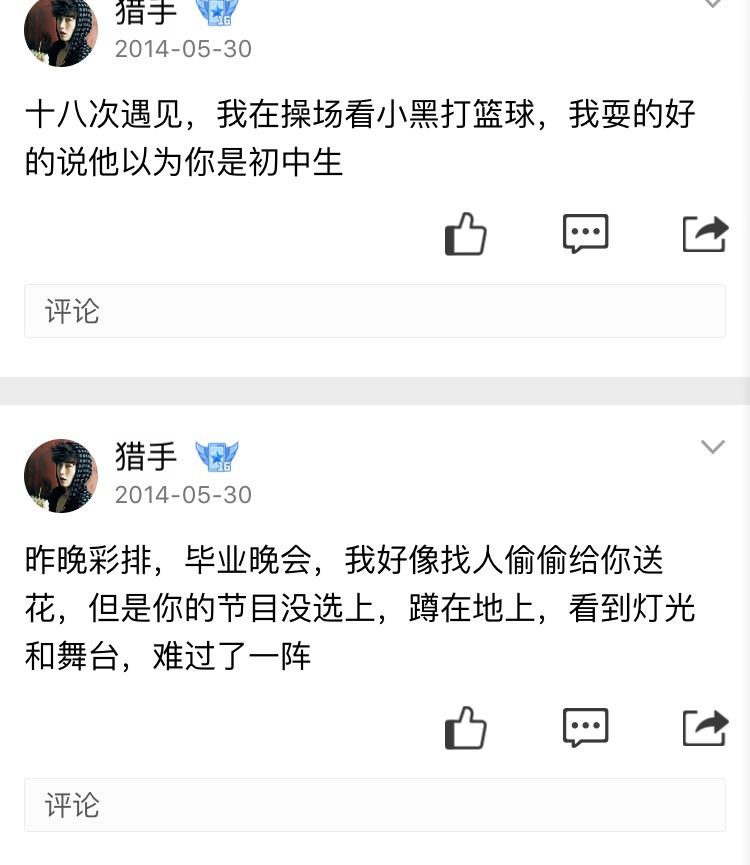The height and width of the screenshot is (865, 750).
Task: Open 猎手's avatar on 昨晚彩排 post
Action: pos(61,476)
